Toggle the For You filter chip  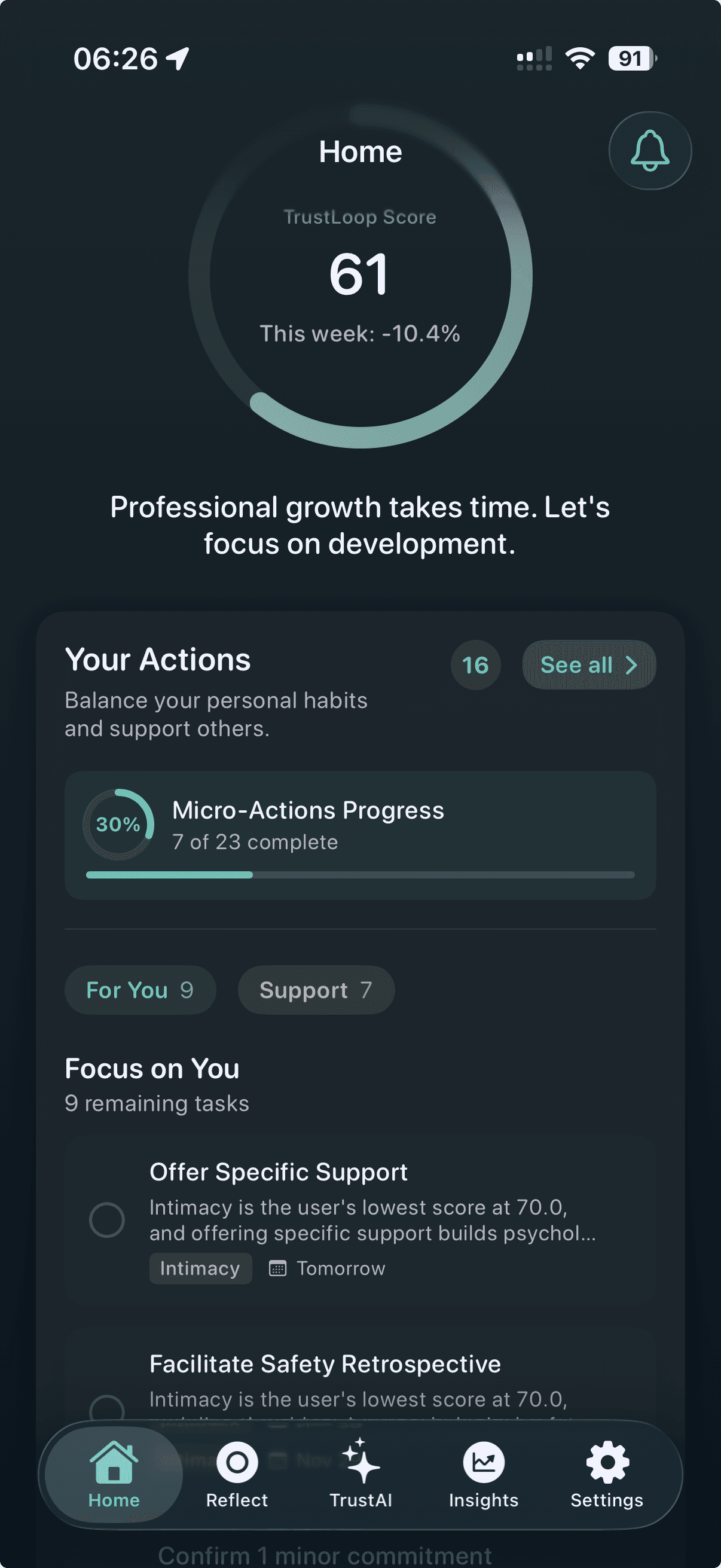140,990
